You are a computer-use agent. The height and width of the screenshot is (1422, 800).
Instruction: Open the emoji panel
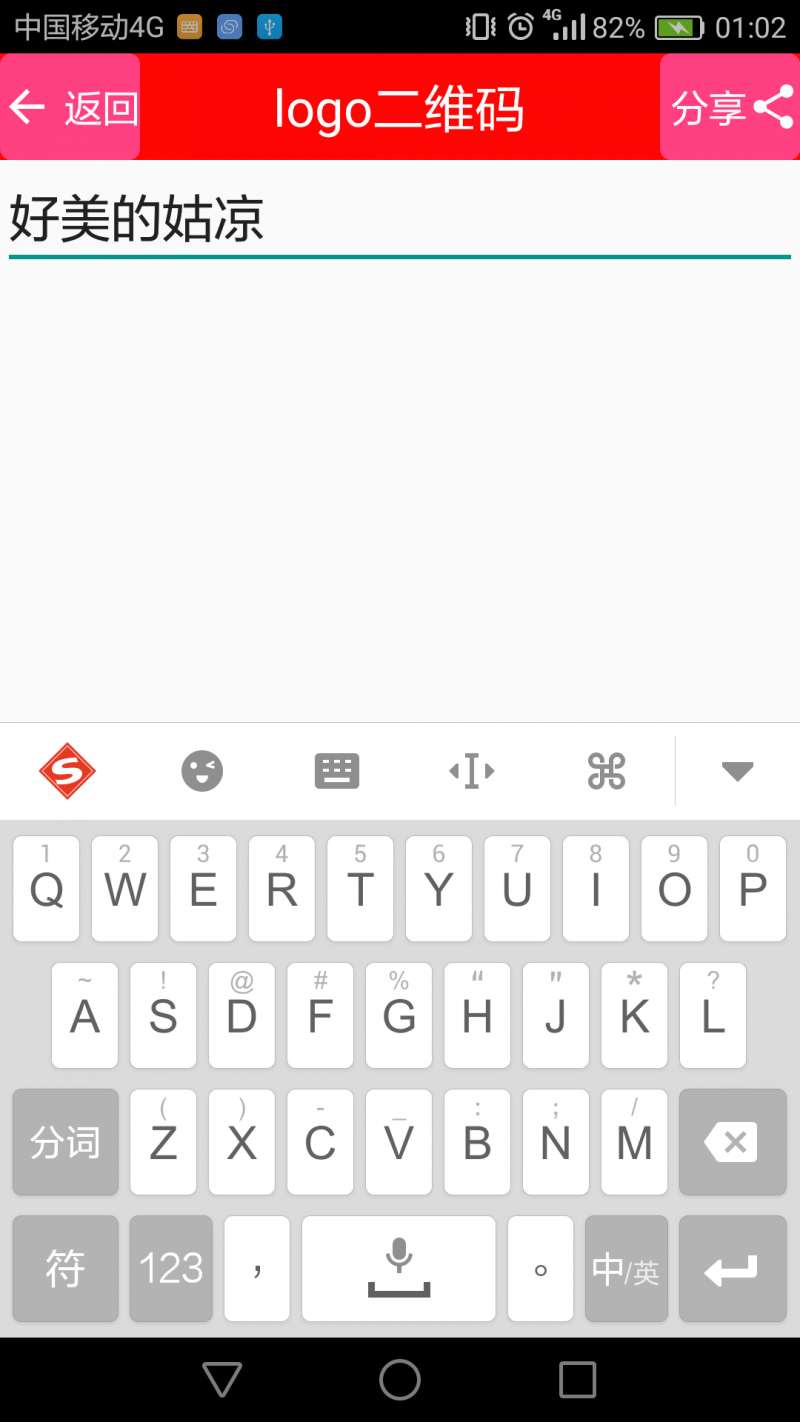(x=202, y=771)
